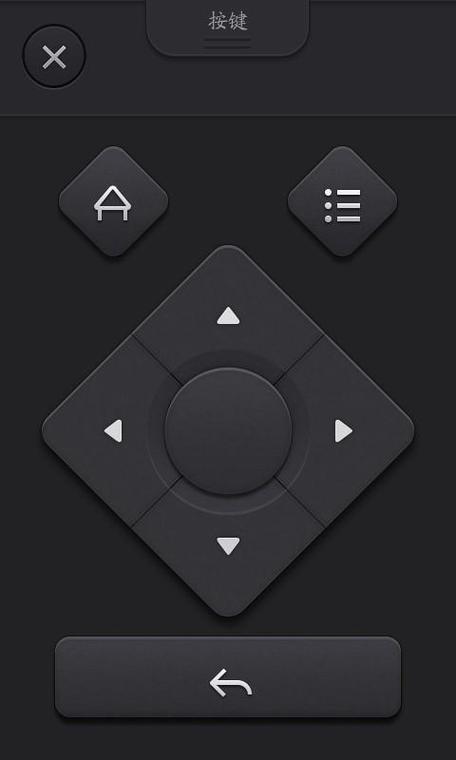Move right with the D-pad arrow

(x=344, y=431)
